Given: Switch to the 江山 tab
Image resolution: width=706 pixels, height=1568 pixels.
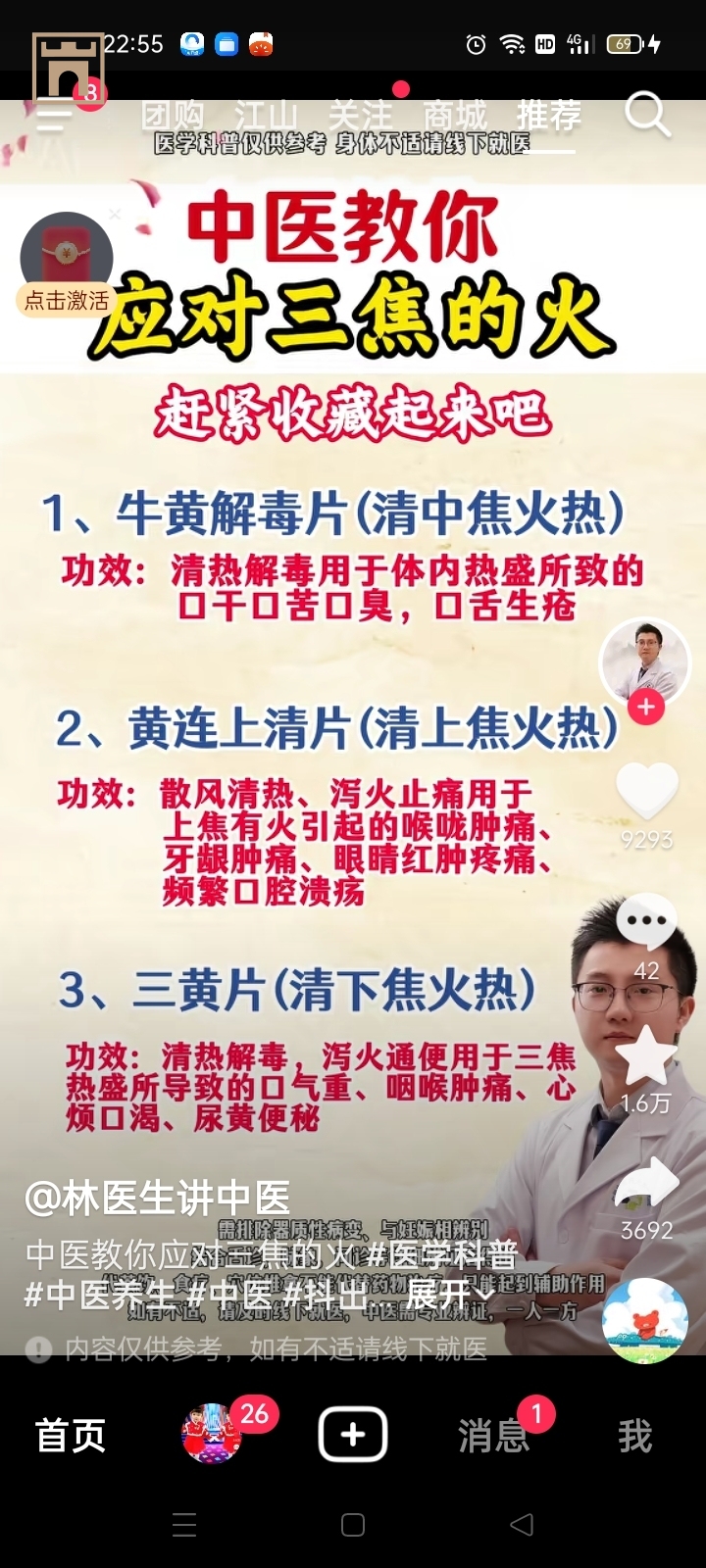Looking at the screenshot, I should 265,116.
